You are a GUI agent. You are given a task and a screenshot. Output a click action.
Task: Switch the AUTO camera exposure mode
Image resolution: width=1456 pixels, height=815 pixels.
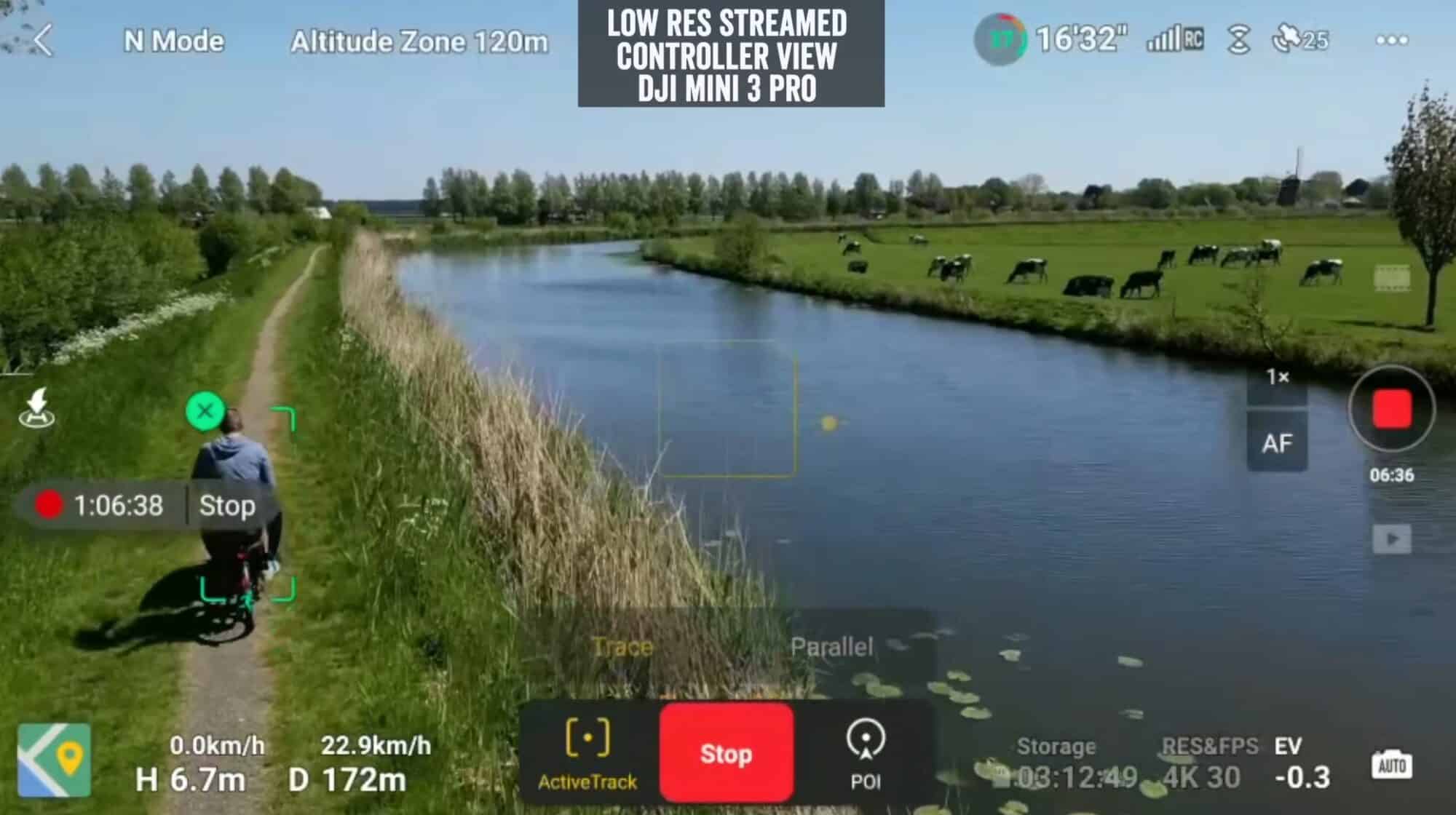click(1391, 765)
